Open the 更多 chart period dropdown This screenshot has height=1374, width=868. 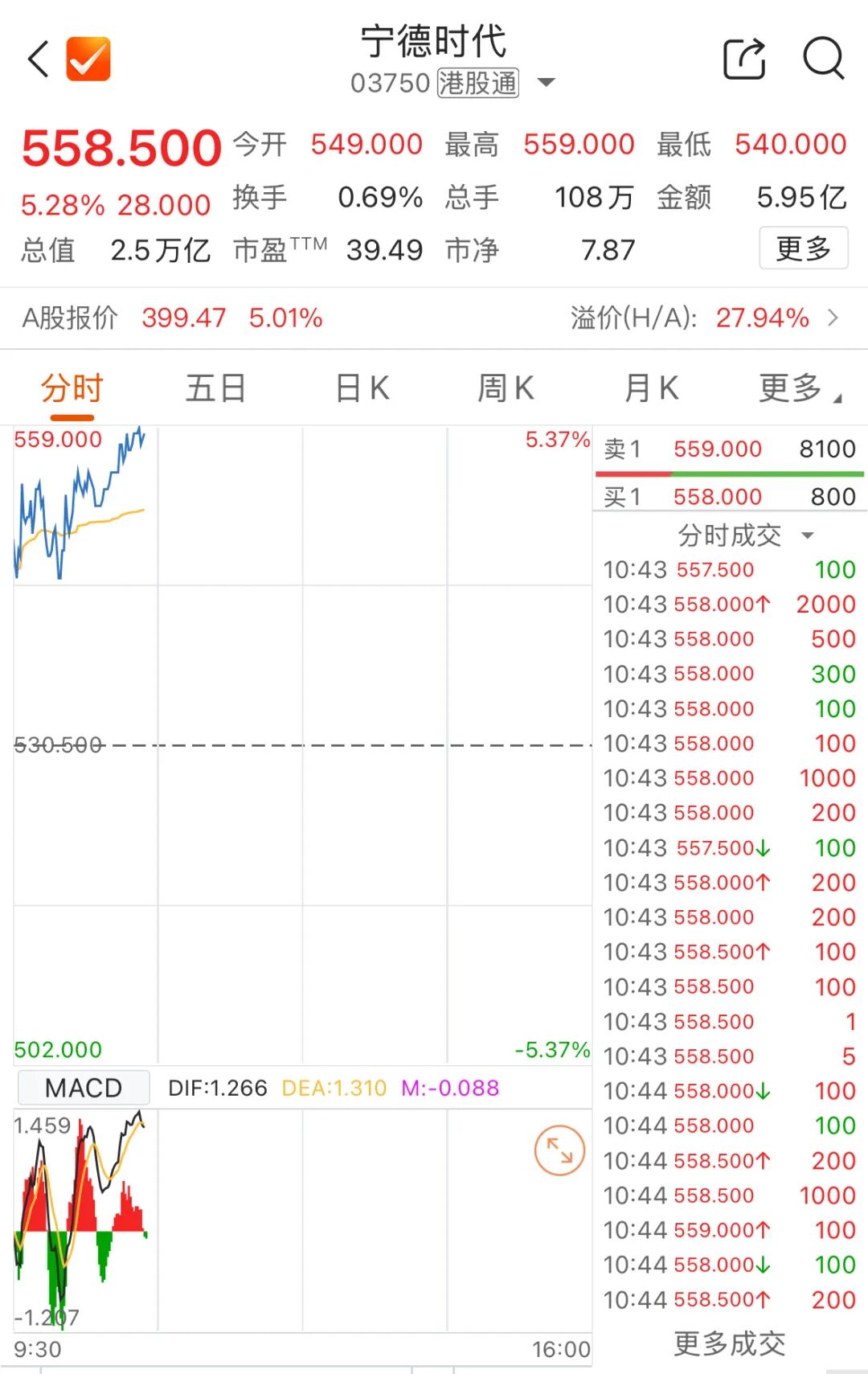point(799,389)
